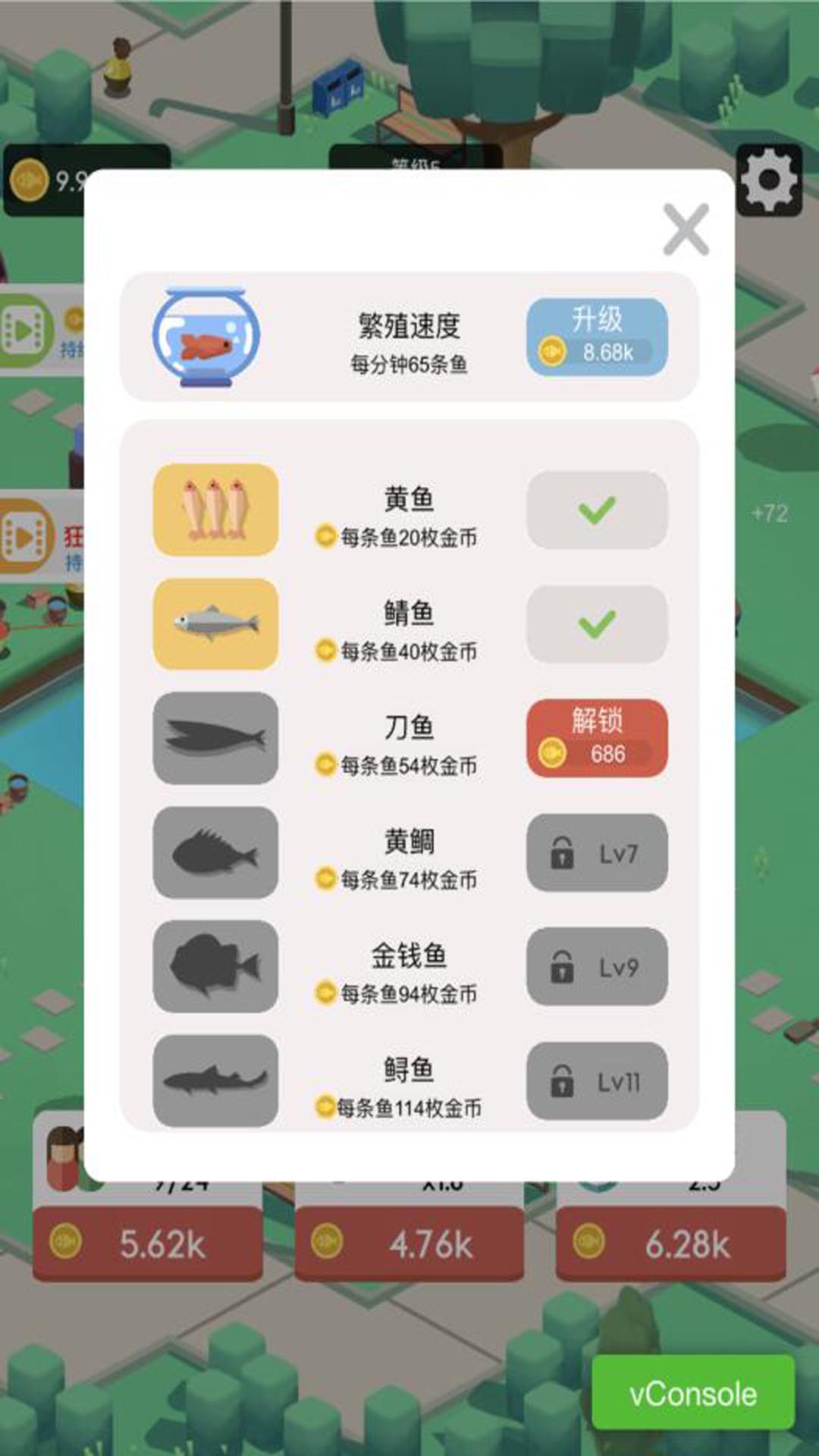This screenshot has height=1456, width=819.
Task: Click the locked 鲟鱼 shark-like fish silhouette
Action: pos(215,1081)
